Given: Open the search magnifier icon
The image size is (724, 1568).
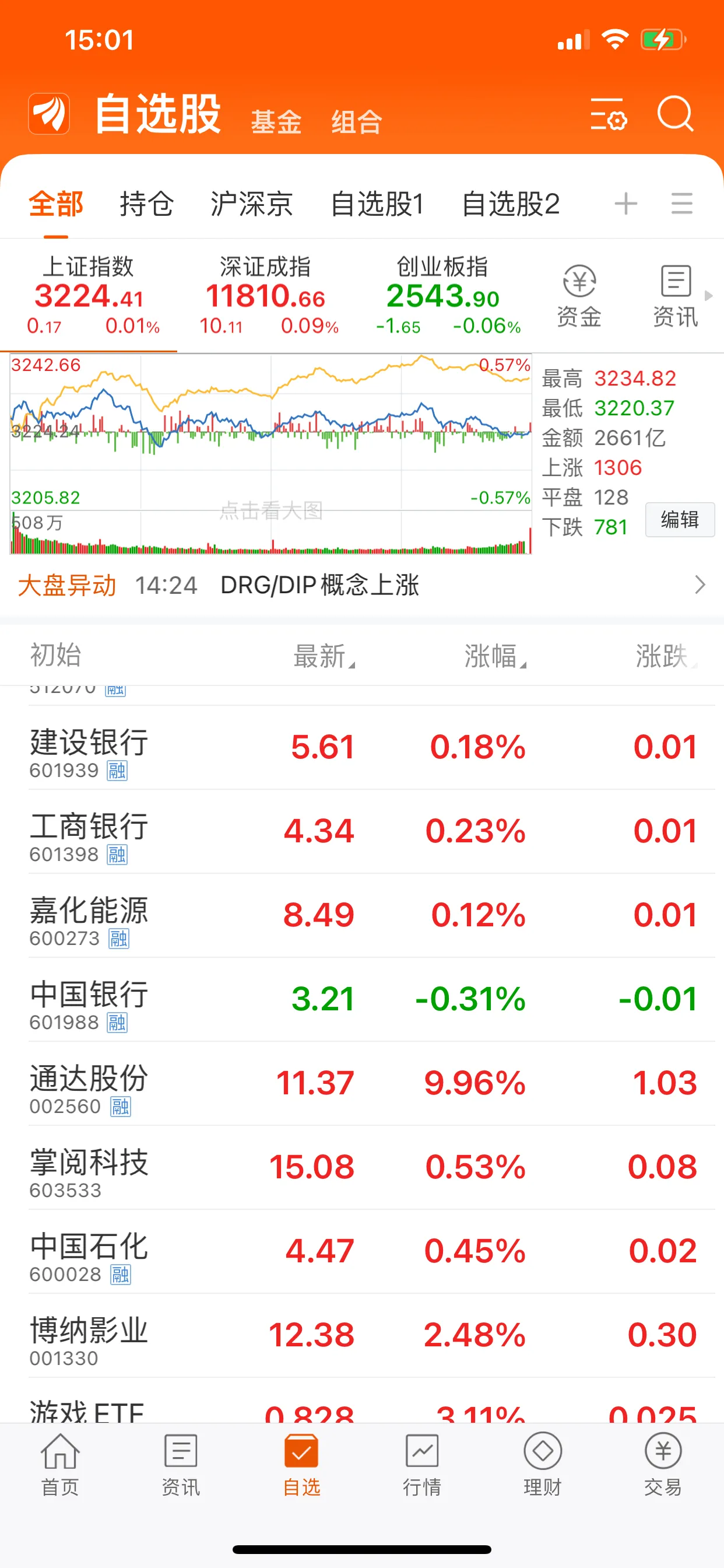Looking at the screenshot, I should pyautogui.click(x=676, y=114).
